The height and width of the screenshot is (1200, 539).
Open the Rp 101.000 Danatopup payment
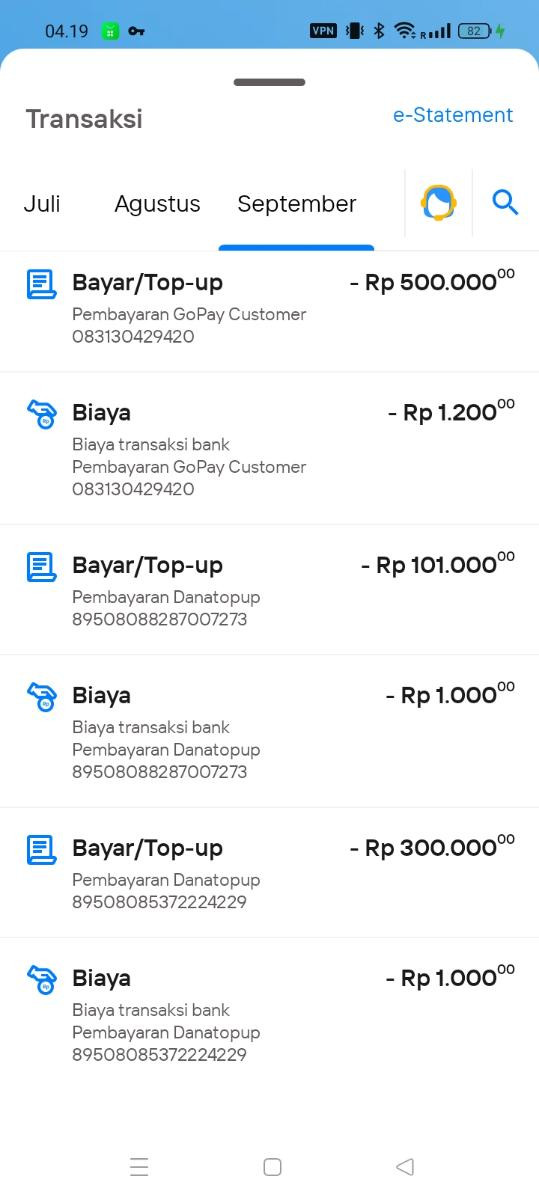pos(269,591)
